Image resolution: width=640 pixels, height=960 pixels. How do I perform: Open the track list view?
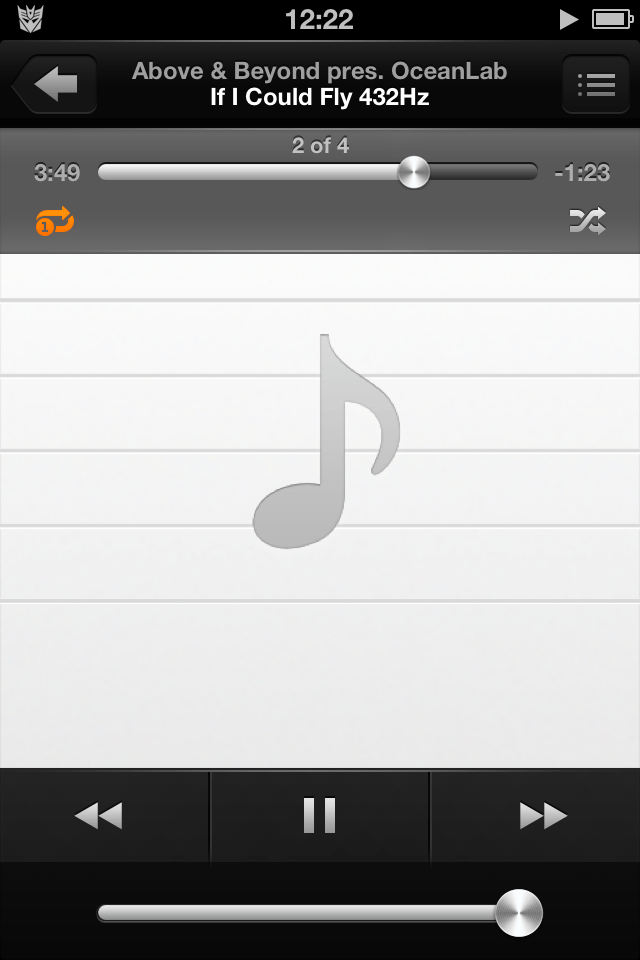point(595,85)
